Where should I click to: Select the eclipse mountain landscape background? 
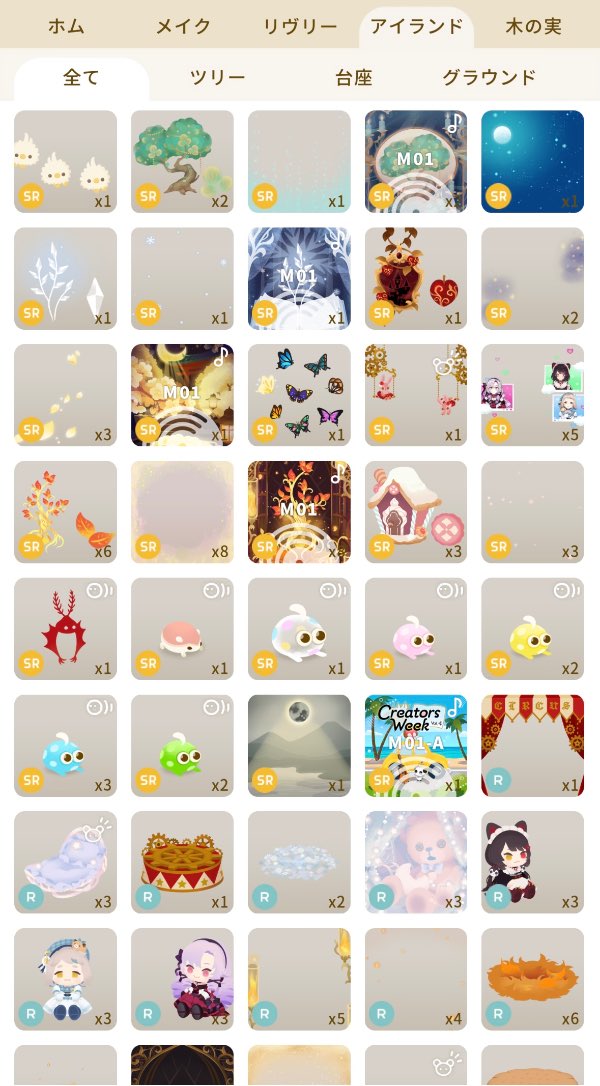[299, 746]
